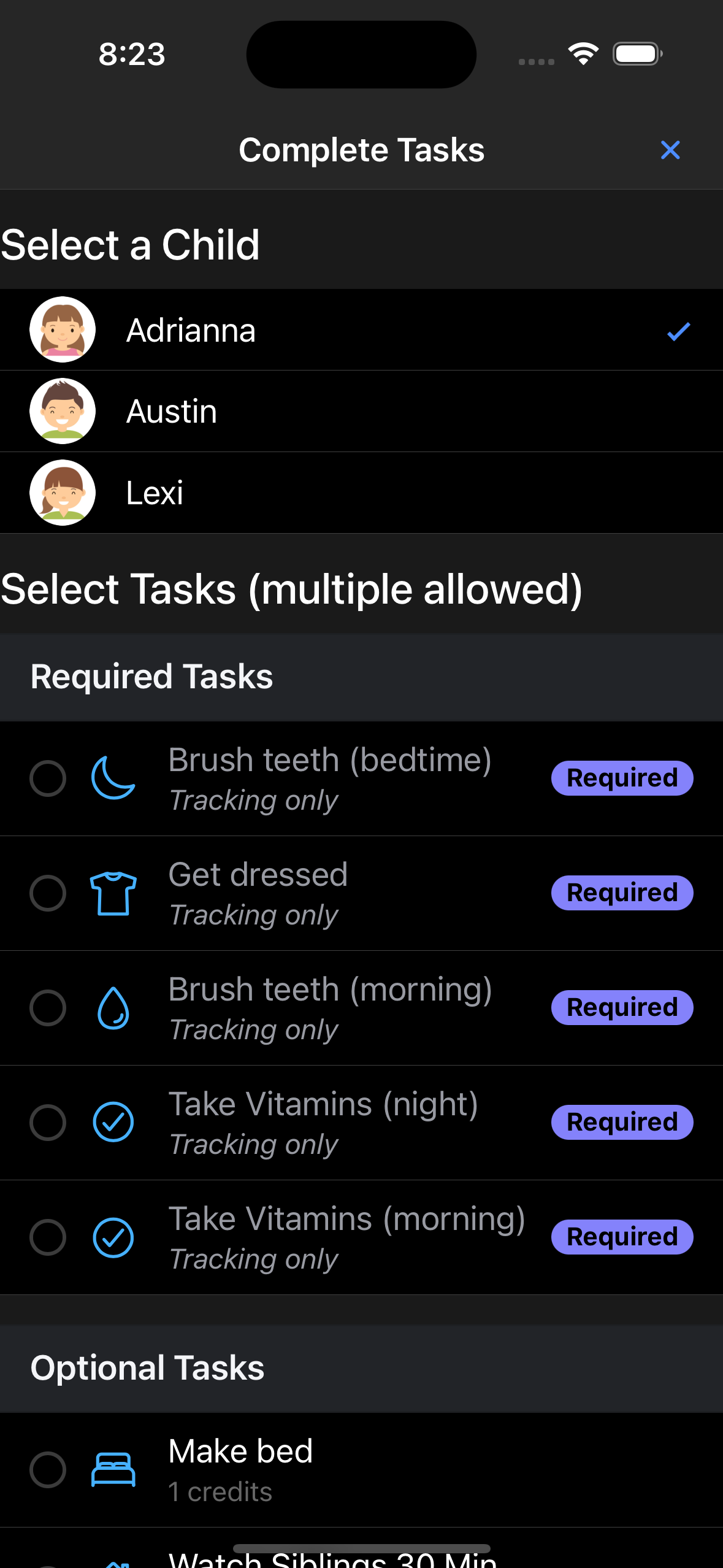Select the Make bed optional task
Viewport: 723px width, 1568px height.
(48, 1470)
